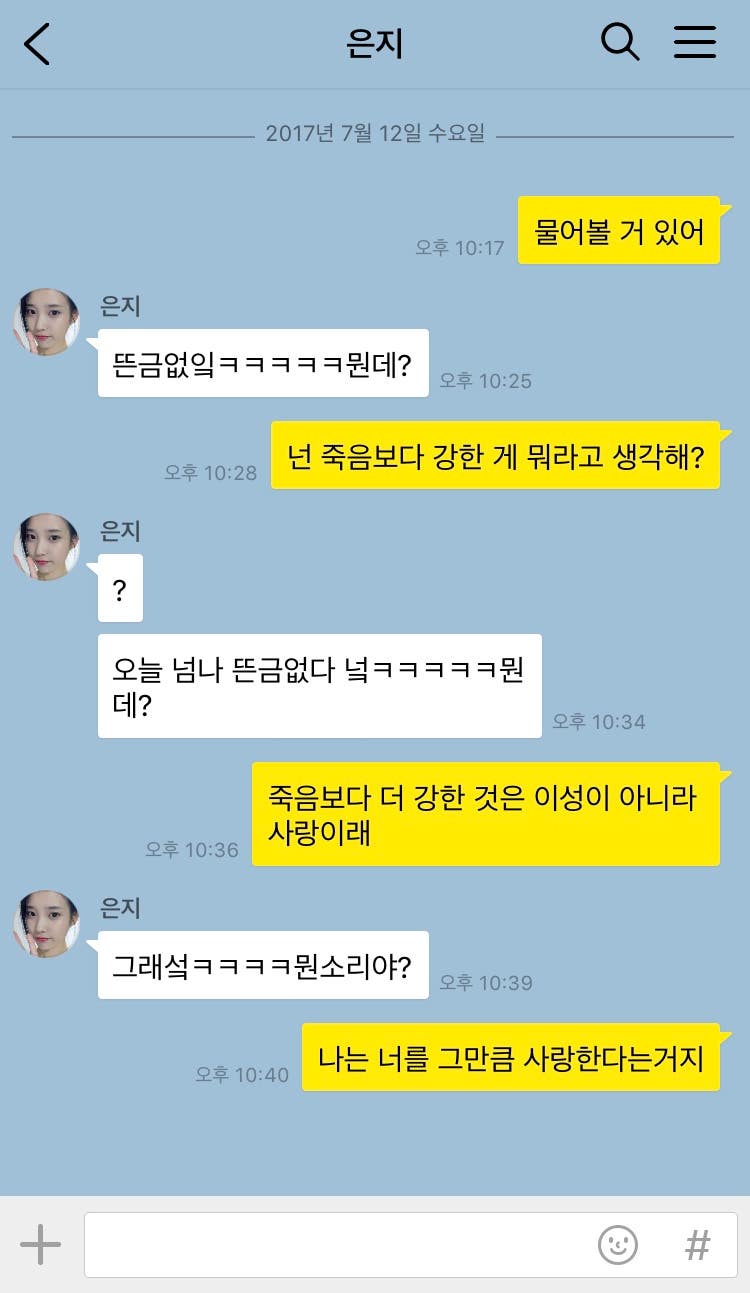Focus the message input field
The height and width of the screenshot is (1293, 750).
tap(340, 1245)
